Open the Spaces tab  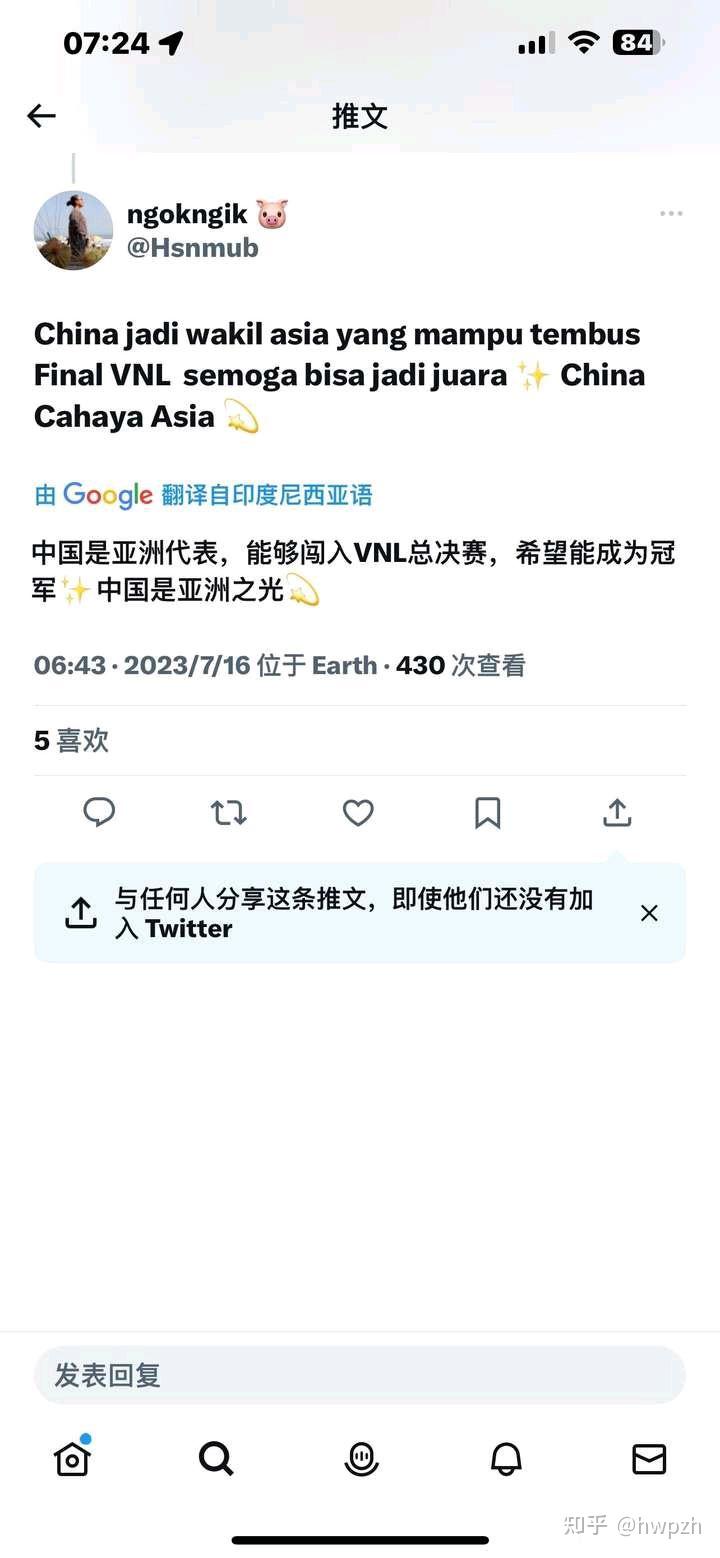point(361,1459)
